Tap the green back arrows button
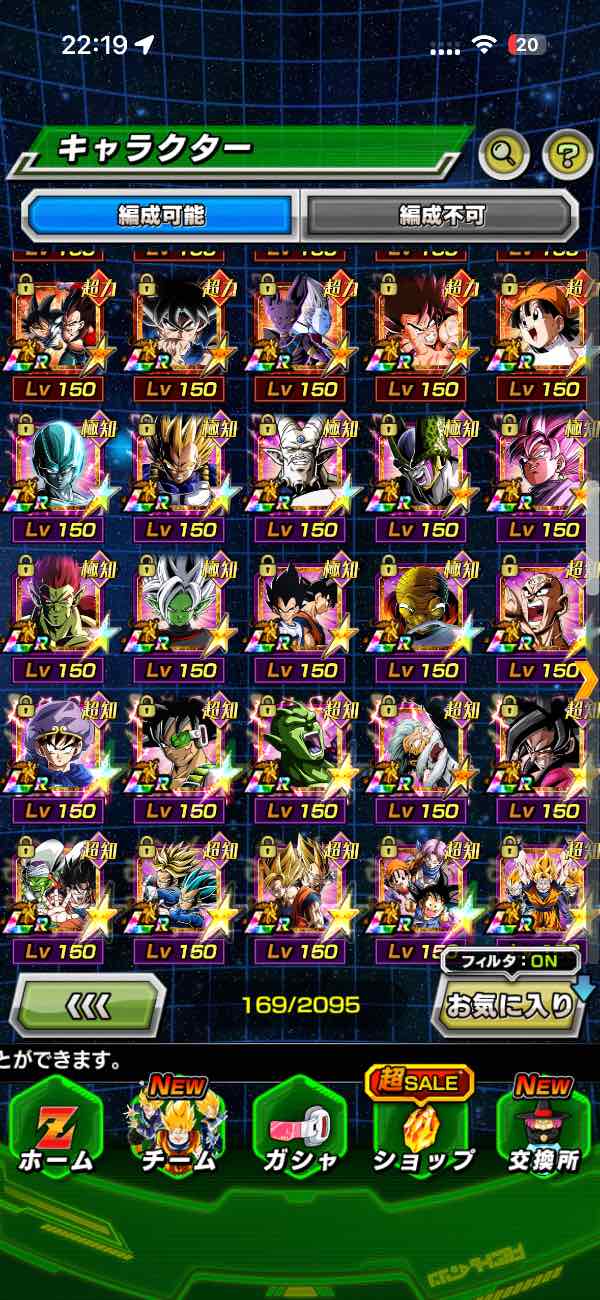600x1300 pixels. click(88, 1004)
